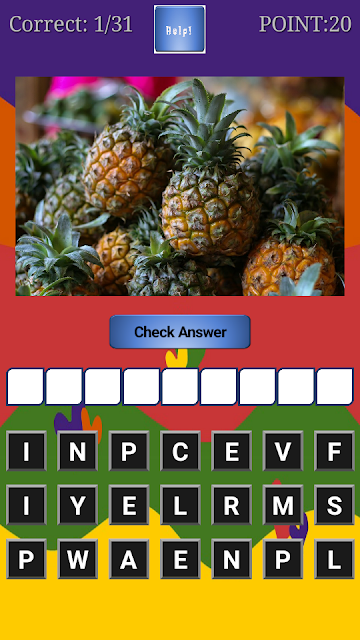Select the letter A tile
360x640 pixels.
coord(129,559)
